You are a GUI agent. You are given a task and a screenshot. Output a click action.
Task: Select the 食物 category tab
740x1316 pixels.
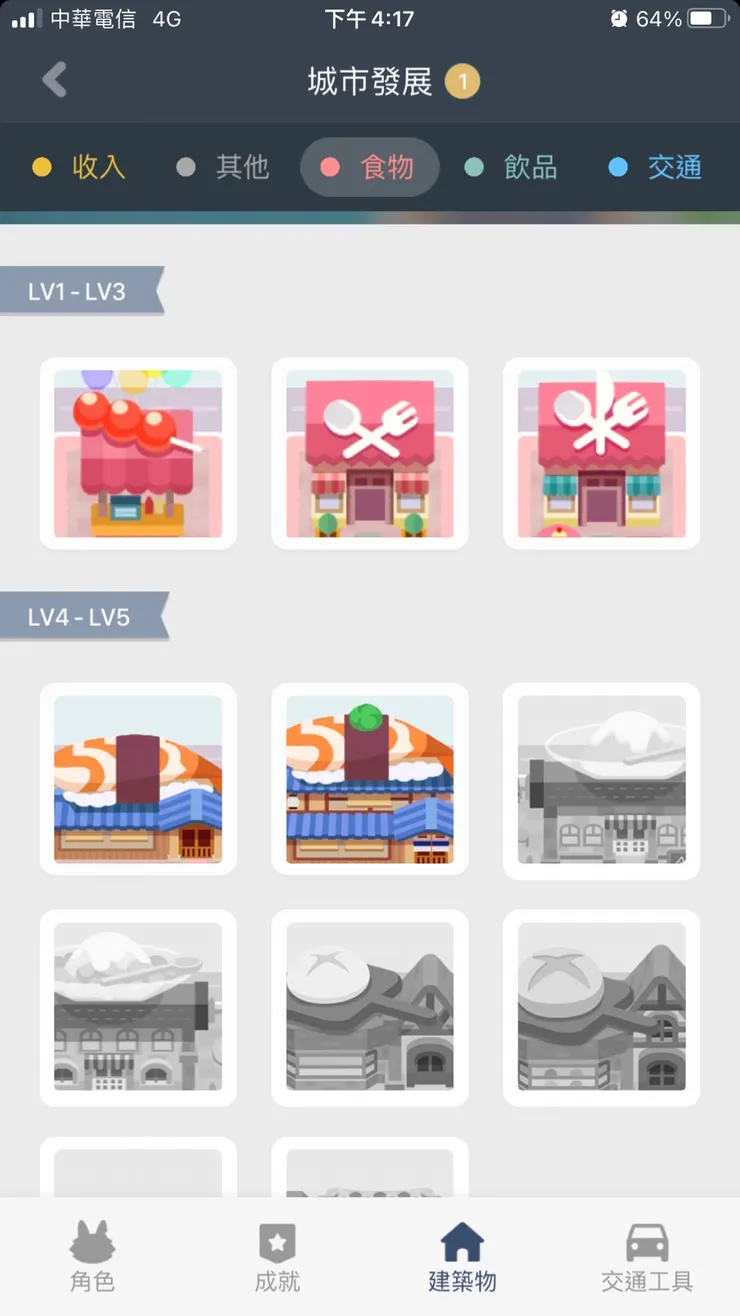[x=369, y=167]
